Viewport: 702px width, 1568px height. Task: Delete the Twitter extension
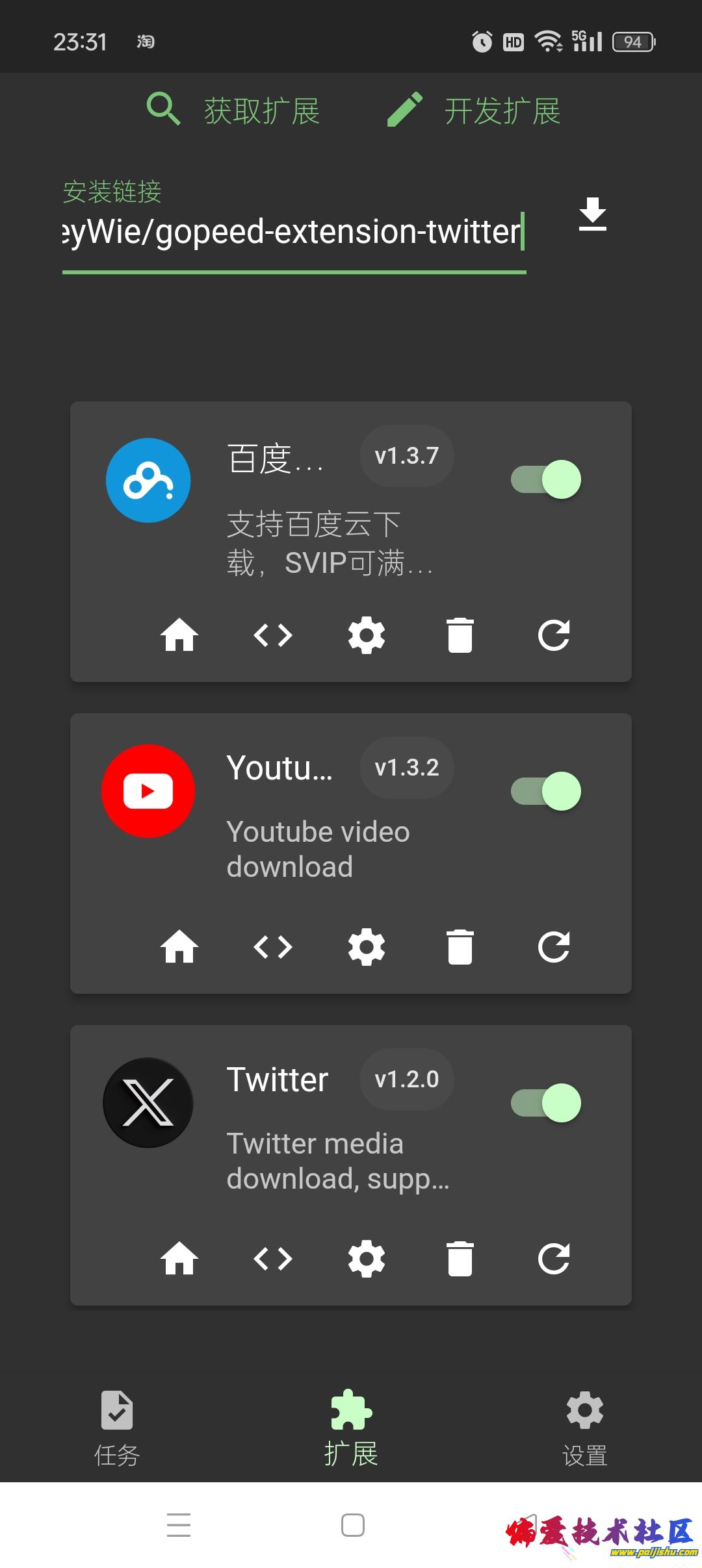click(x=460, y=1258)
